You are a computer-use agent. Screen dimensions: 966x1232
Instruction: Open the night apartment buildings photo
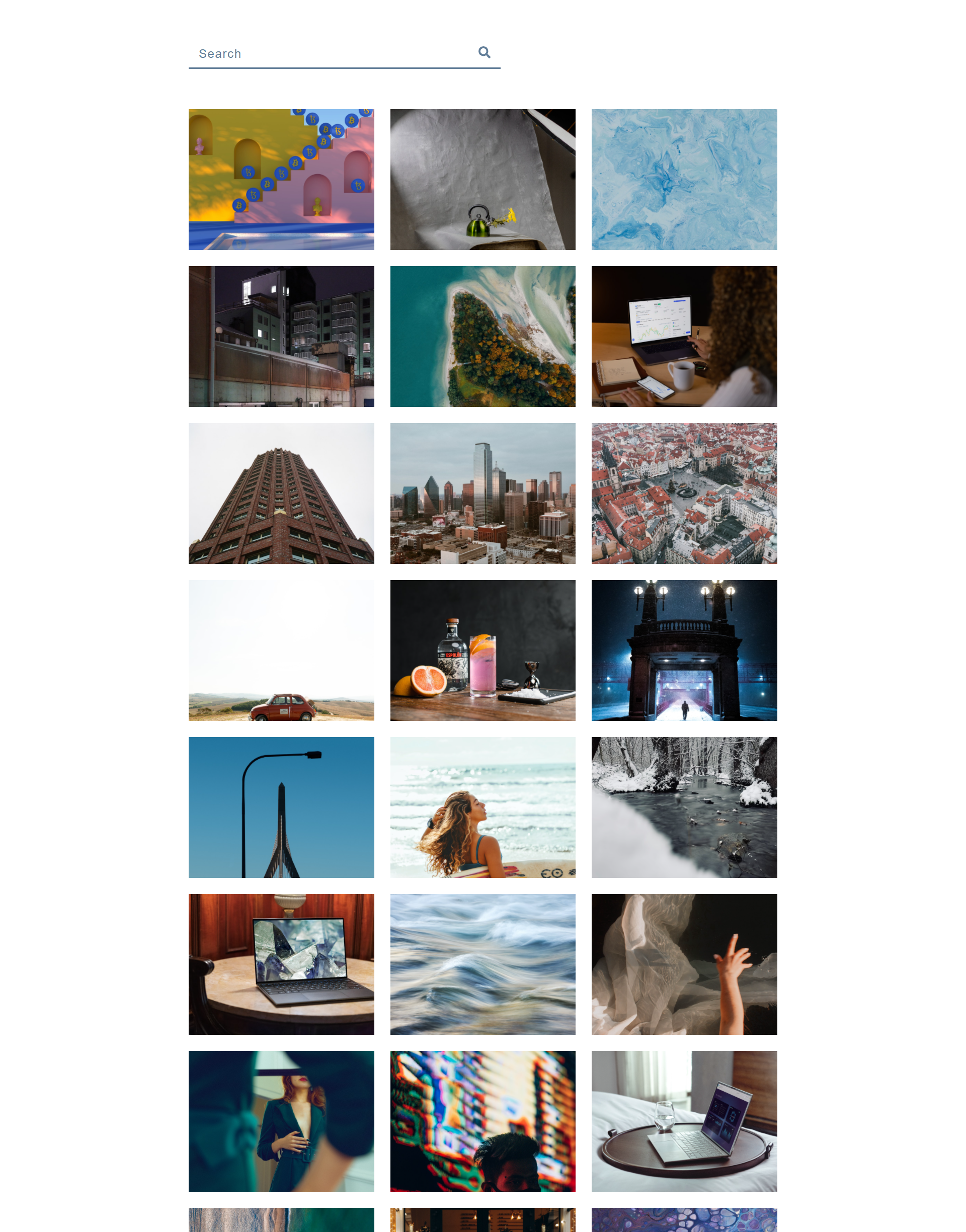click(281, 337)
